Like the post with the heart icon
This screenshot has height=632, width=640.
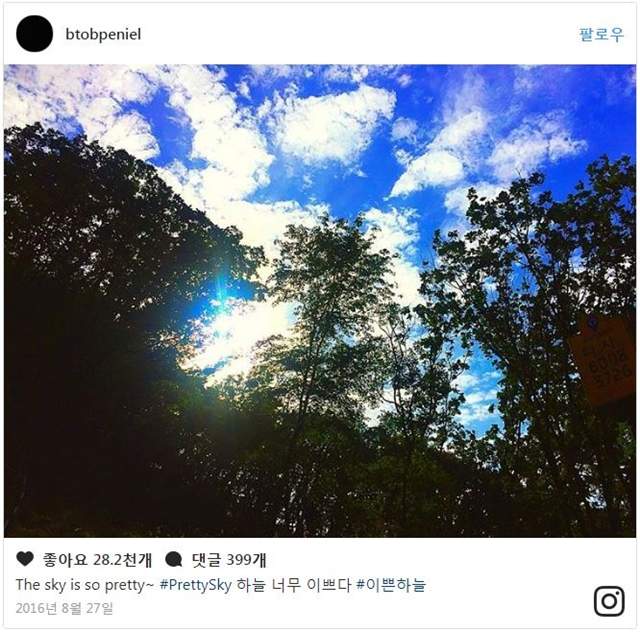coord(25,559)
